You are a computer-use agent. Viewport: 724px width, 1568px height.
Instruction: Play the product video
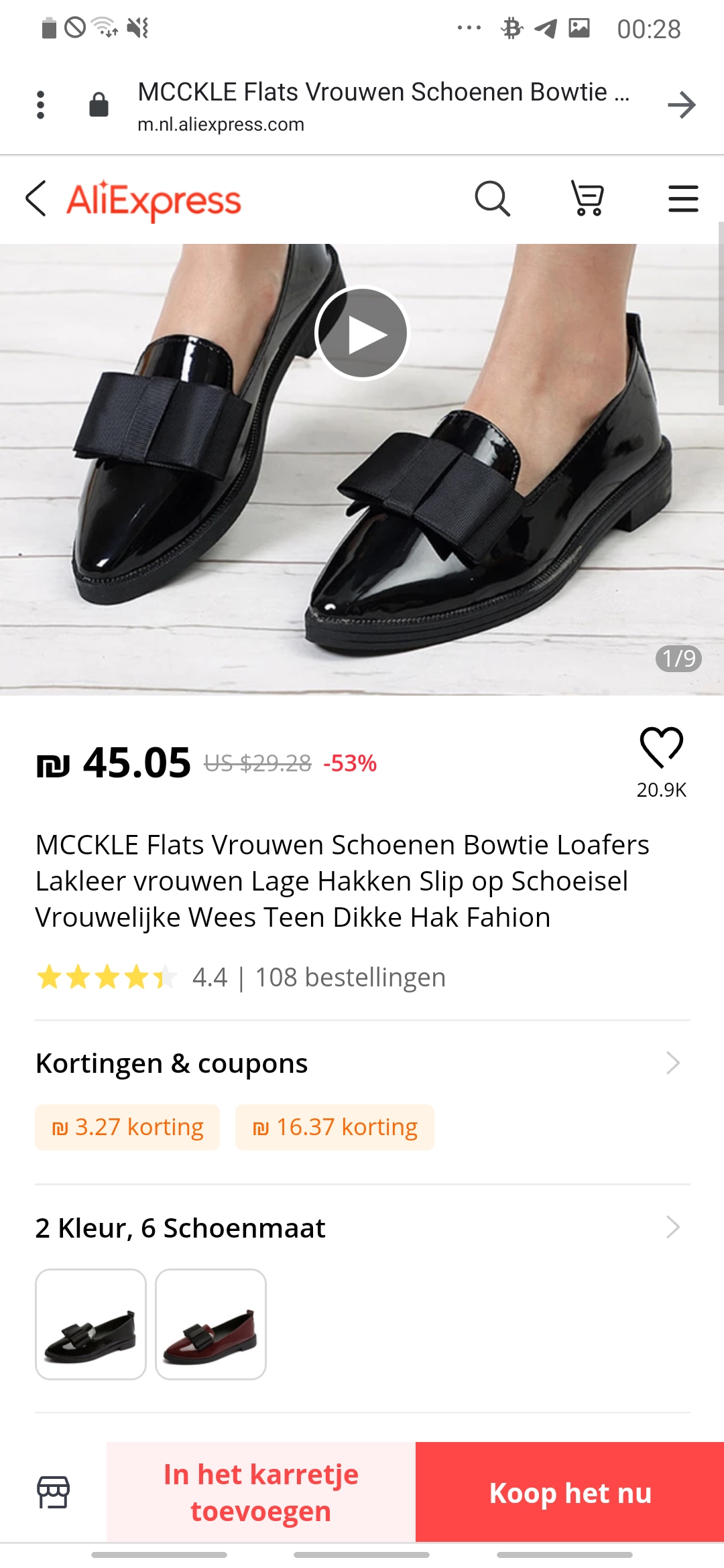362,334
